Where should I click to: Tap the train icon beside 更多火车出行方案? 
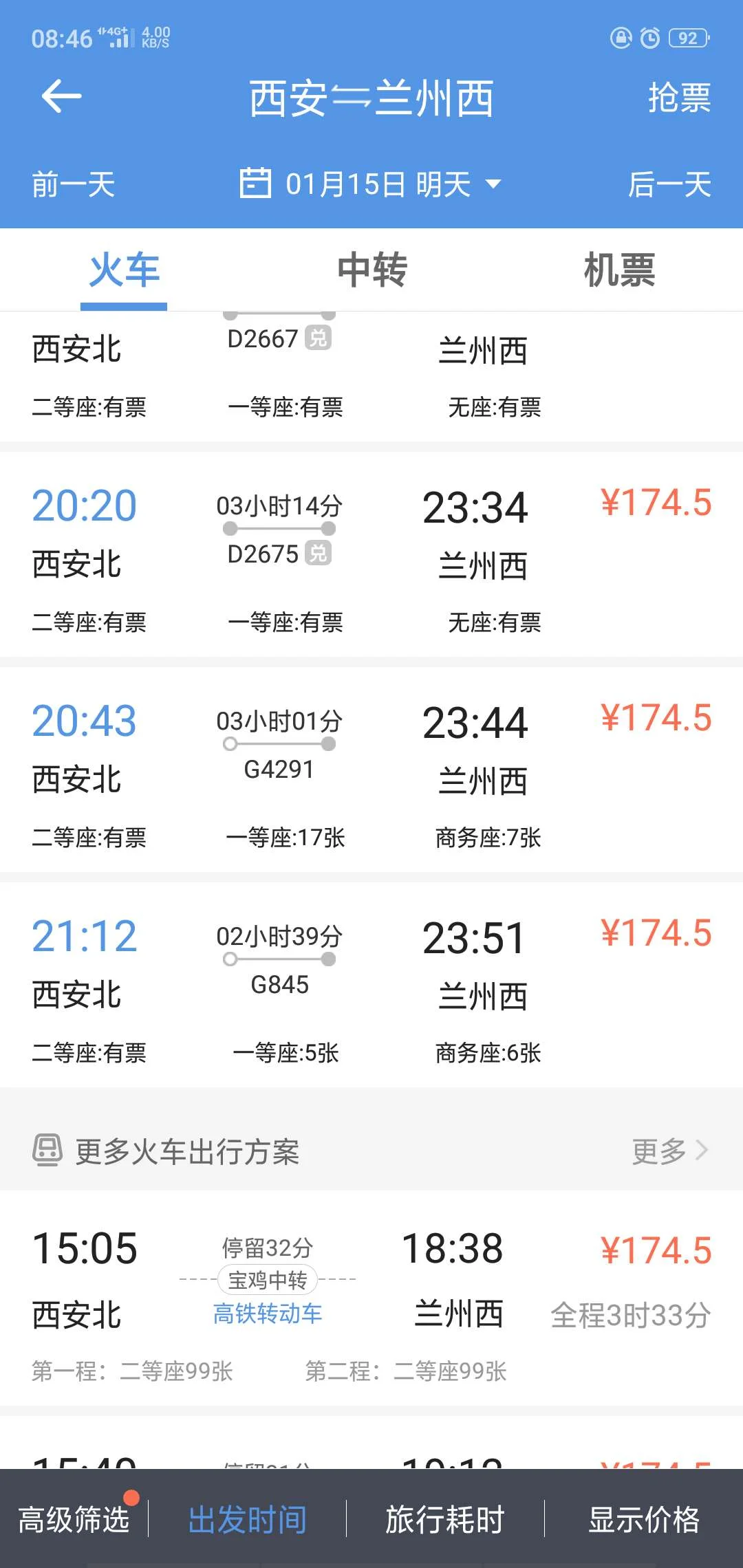[x=47, y=1150]
